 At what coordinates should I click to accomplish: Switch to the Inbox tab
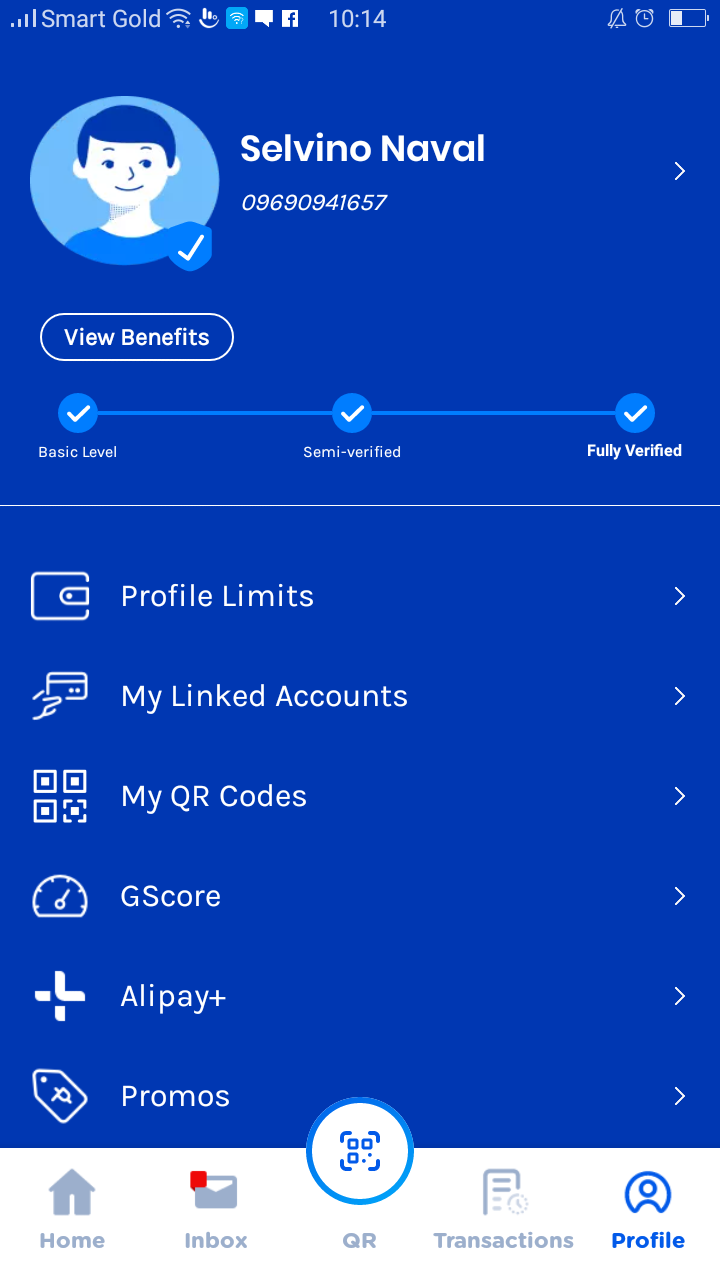[x=216, y=1210]
